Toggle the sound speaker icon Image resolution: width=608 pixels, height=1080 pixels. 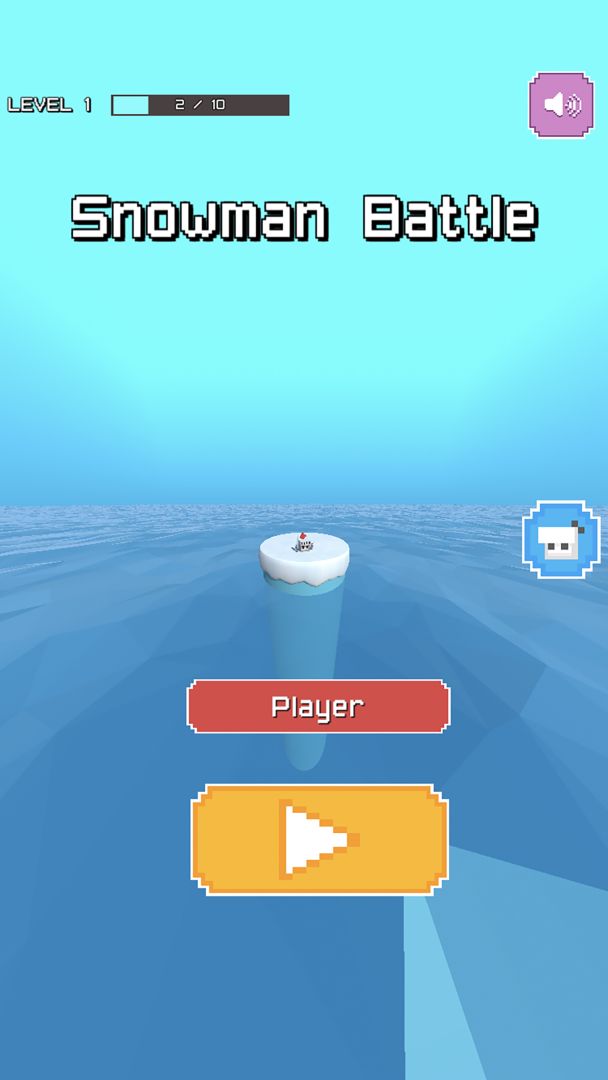pyautogui.click(x=561, y=105)
